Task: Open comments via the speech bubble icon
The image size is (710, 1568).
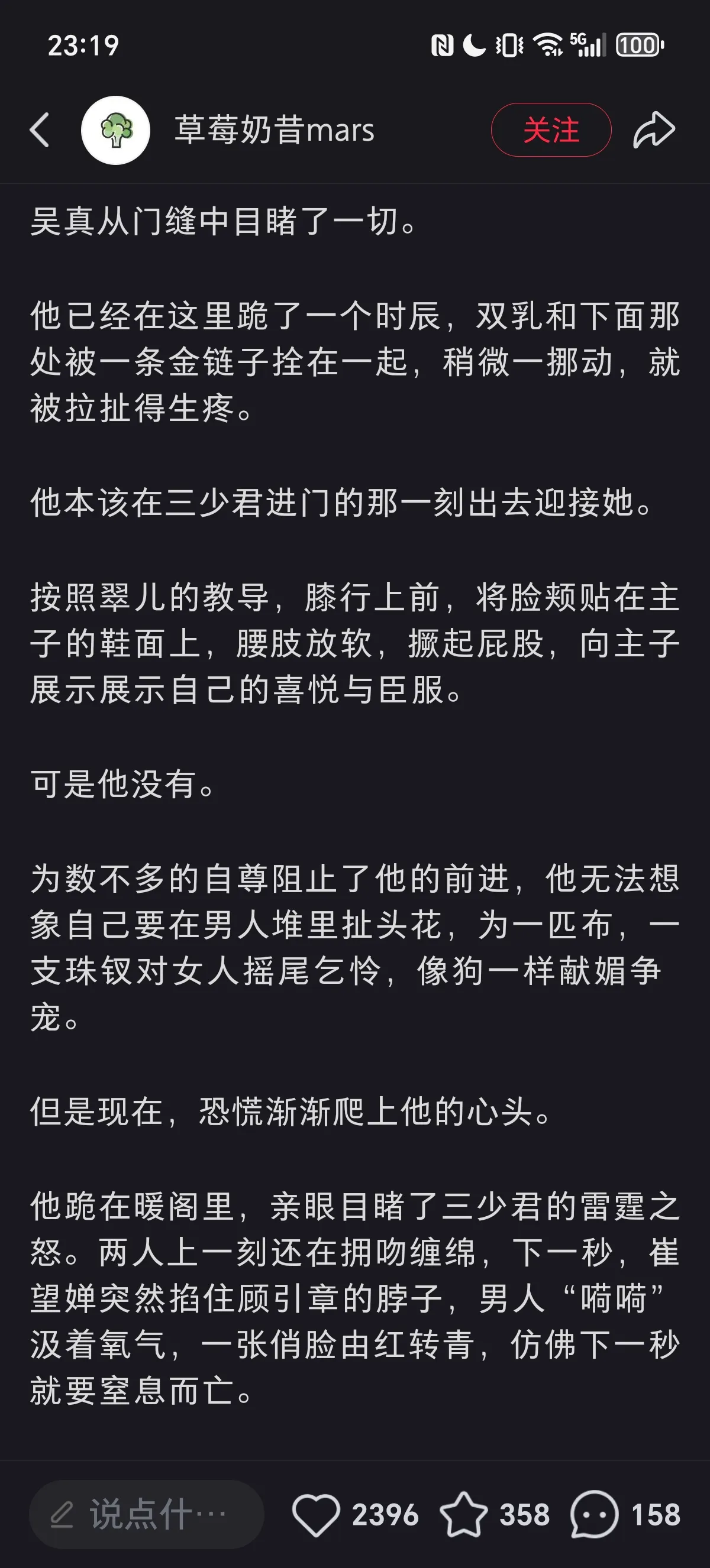Action: tap(594, 1514)
